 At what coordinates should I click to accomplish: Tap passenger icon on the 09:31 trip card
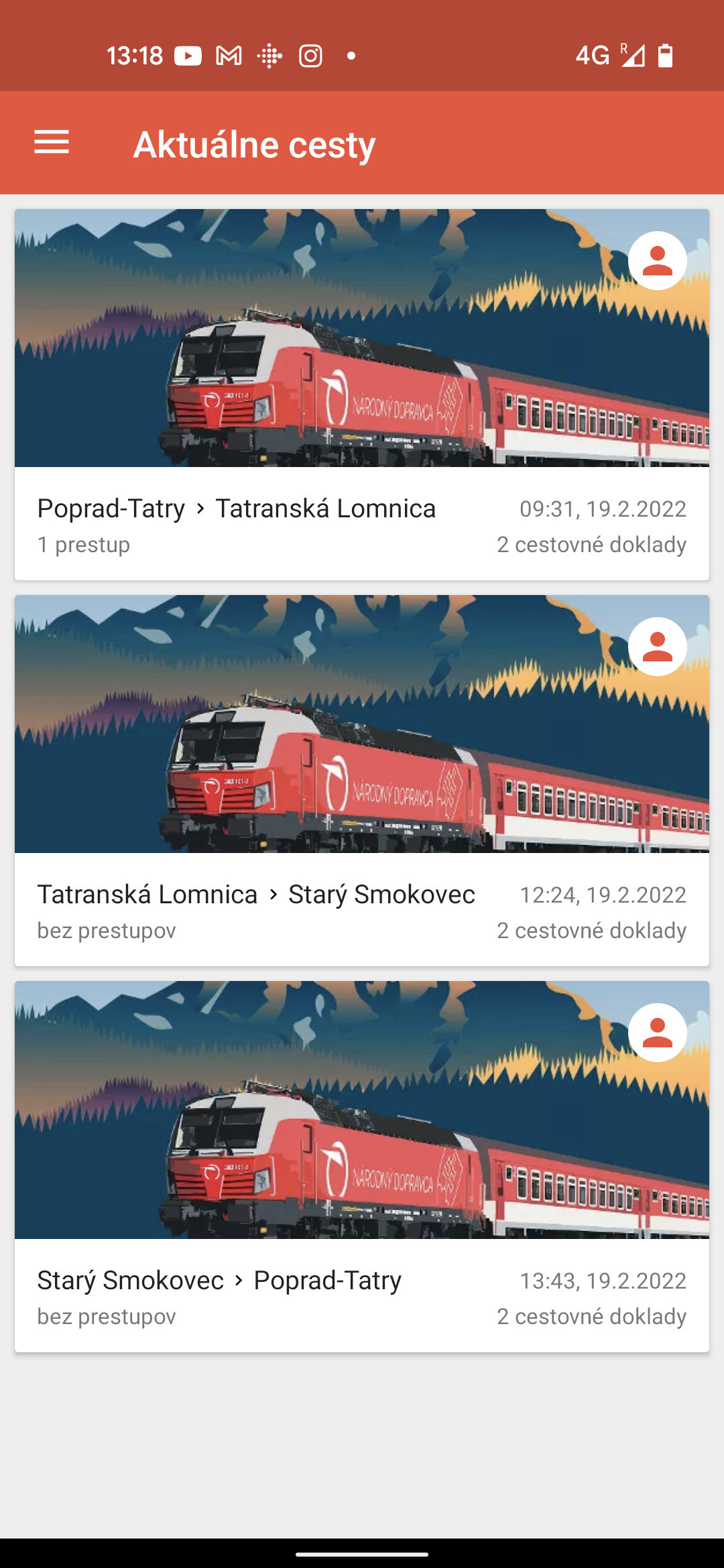click(657, 261)
